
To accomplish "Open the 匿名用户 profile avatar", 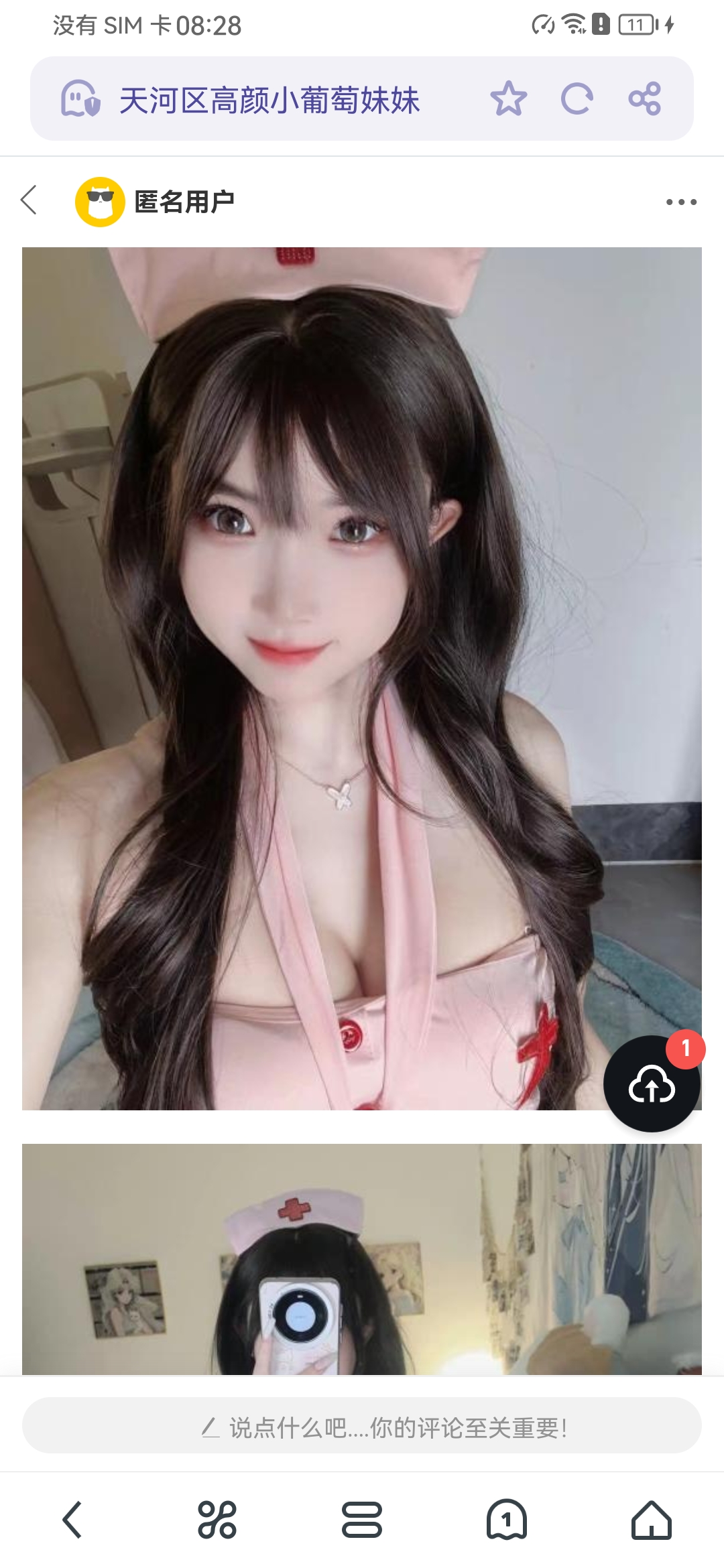I will [x=100, y=202].
